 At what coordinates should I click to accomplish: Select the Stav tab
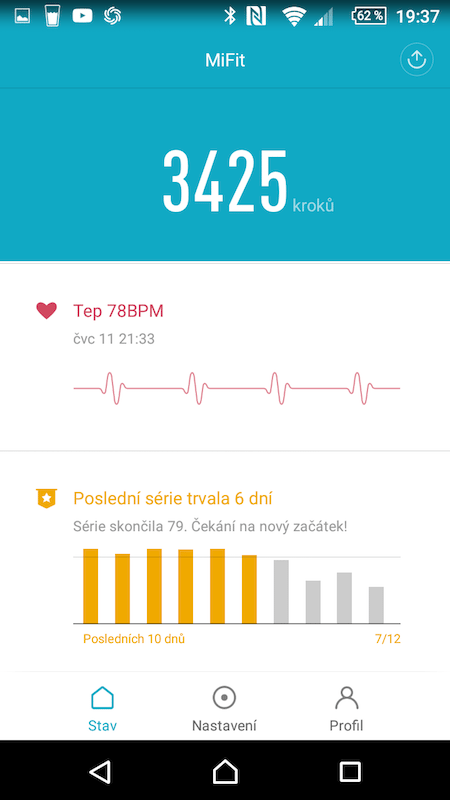pyautogui.click(x=102, y=709)
